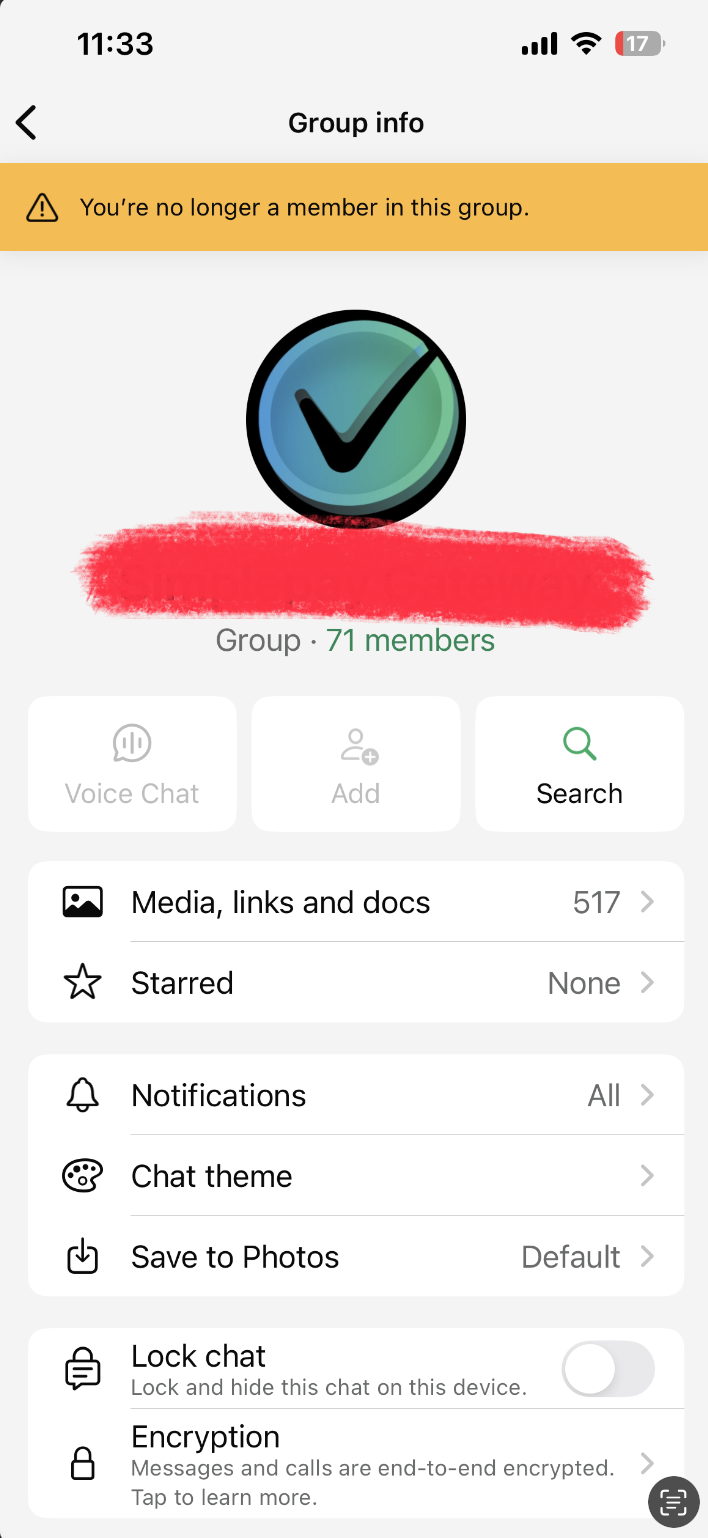Open Save to Photos options

coord(356,1257)
